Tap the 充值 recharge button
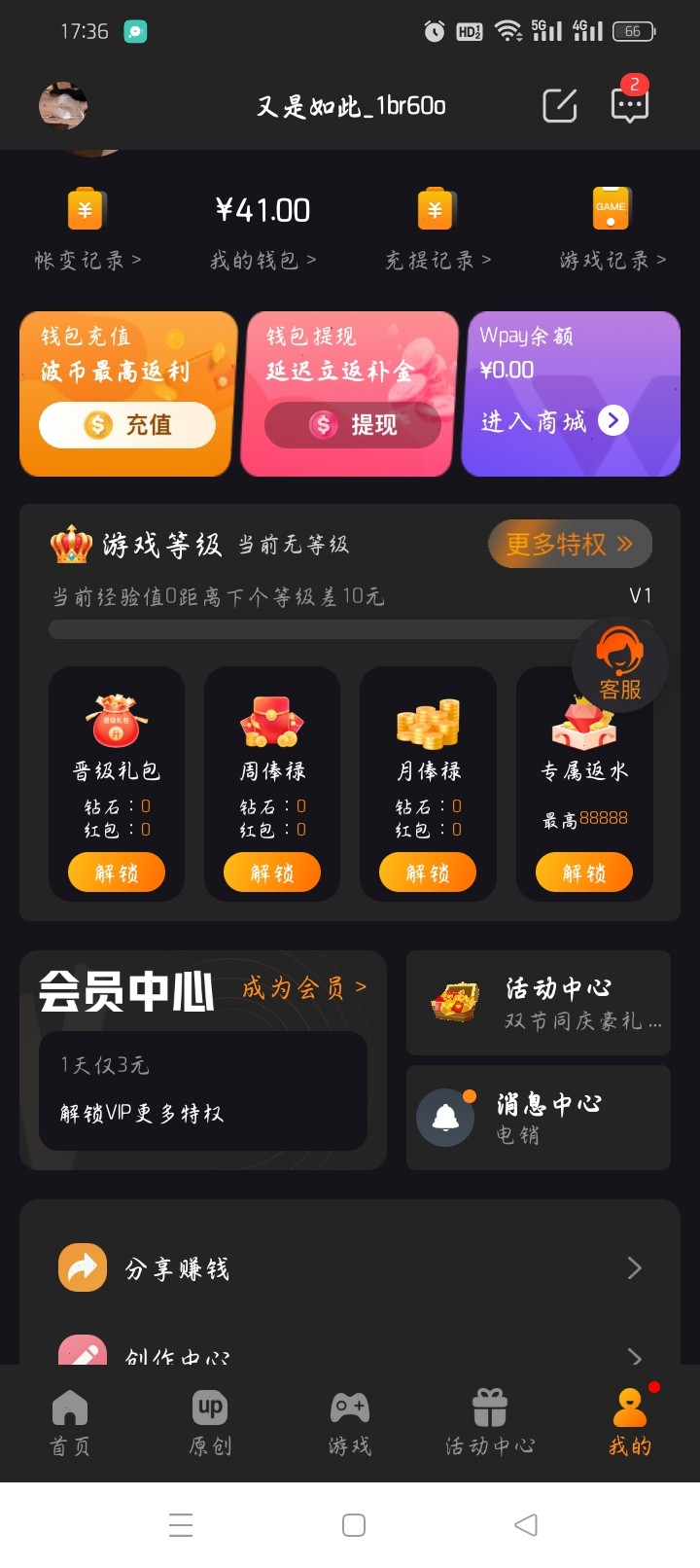700x1568 pixels. 127,425
